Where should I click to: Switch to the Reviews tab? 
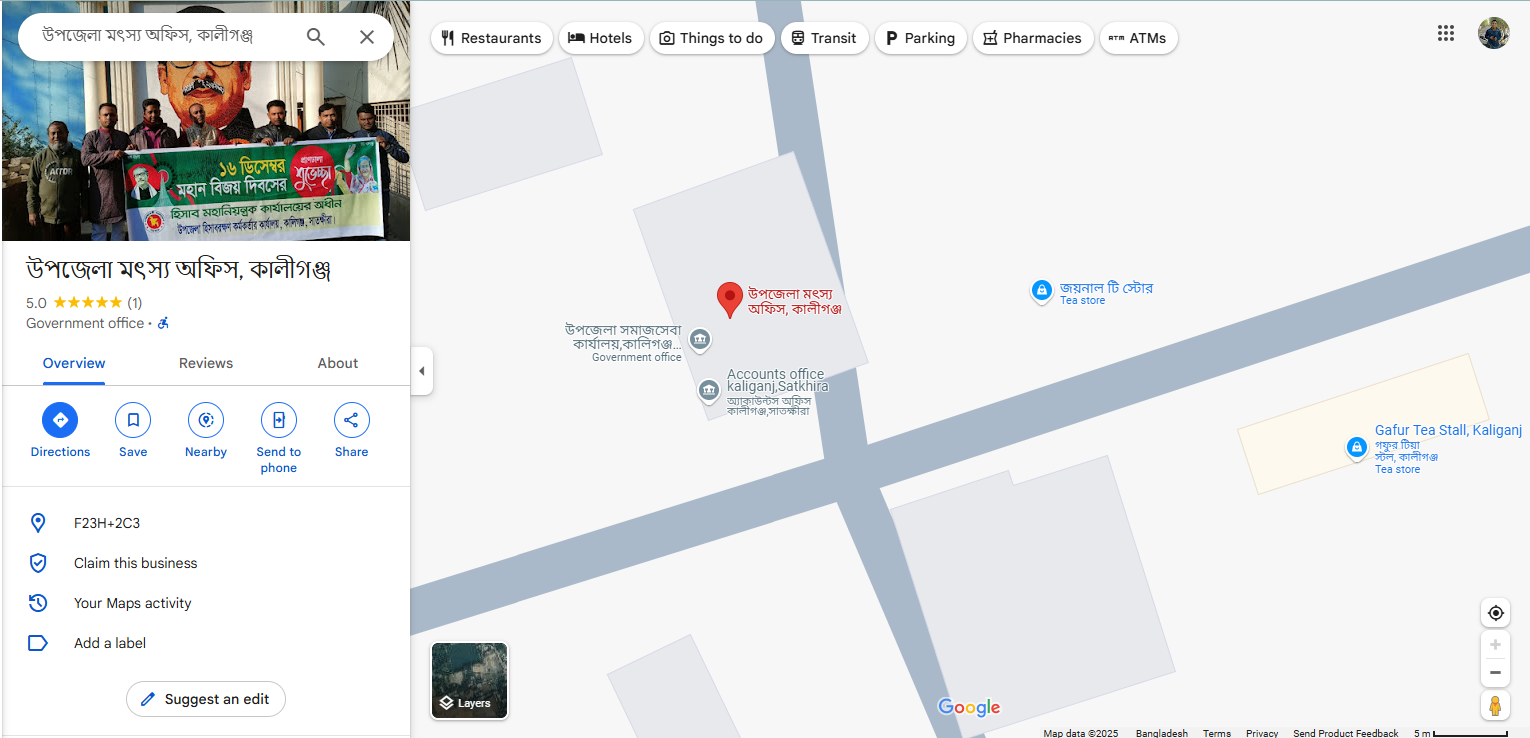(206, 363)
